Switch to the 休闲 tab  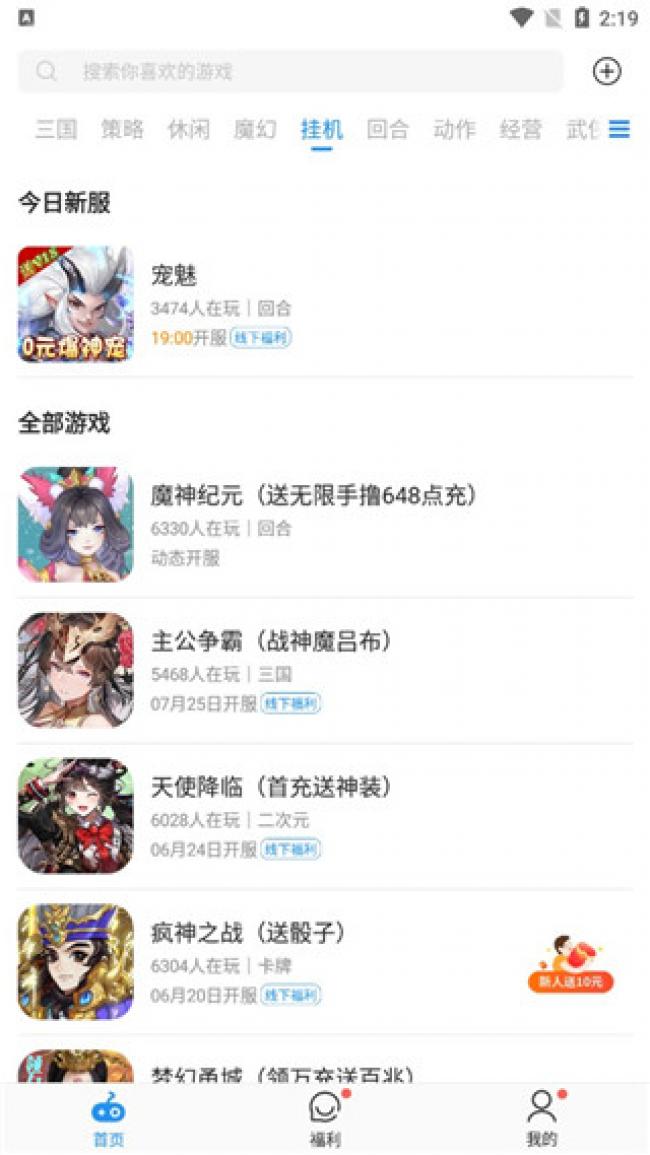188,129
